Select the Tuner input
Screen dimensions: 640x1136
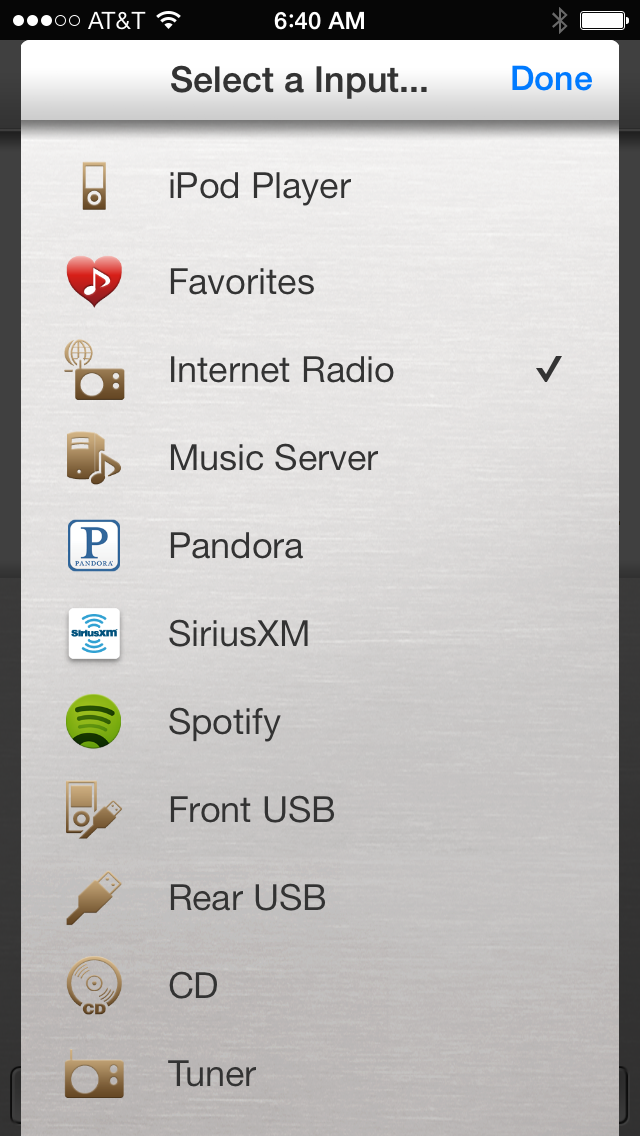click(212, 1074)
